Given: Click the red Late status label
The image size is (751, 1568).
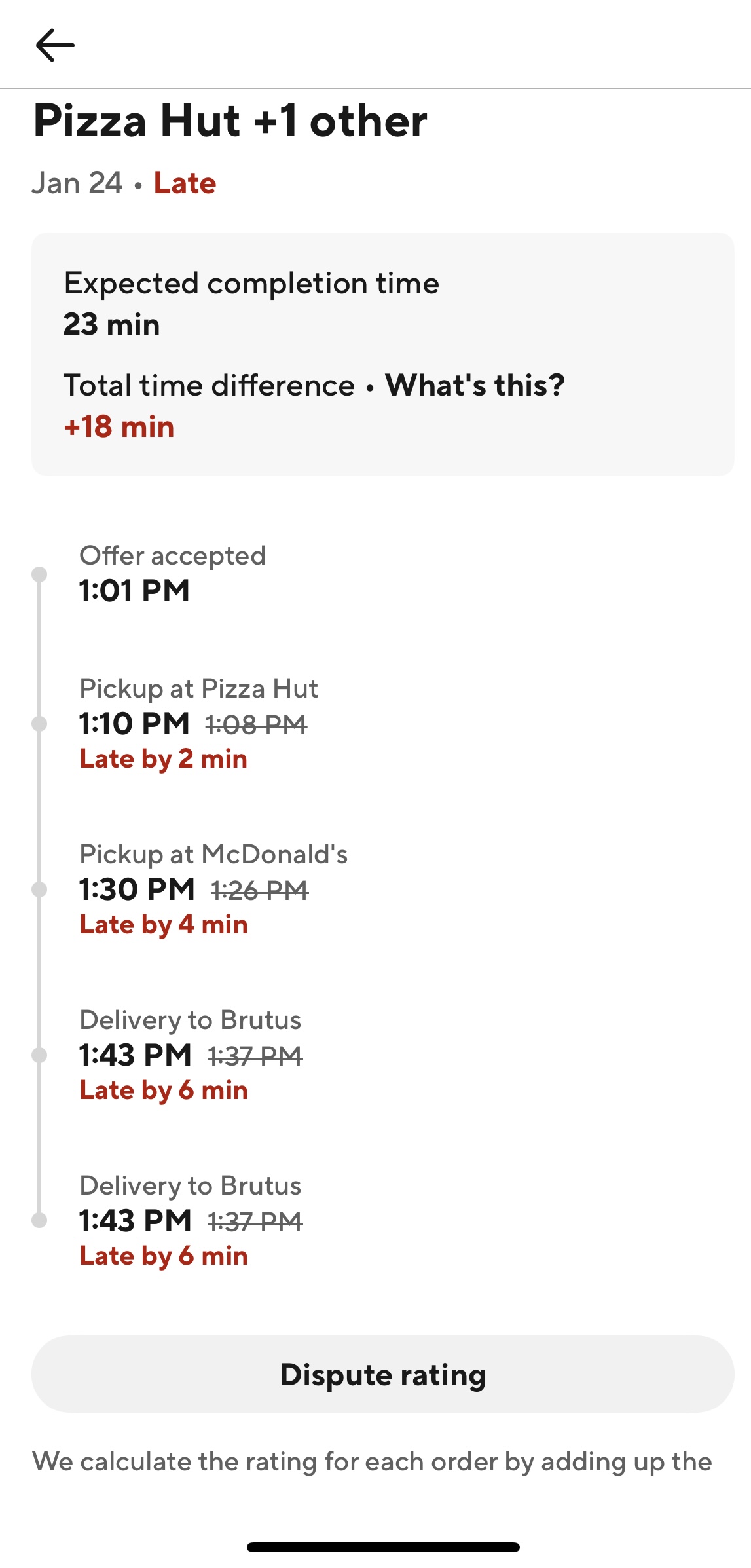Looking at the screenshot, I should click(184, 183).
